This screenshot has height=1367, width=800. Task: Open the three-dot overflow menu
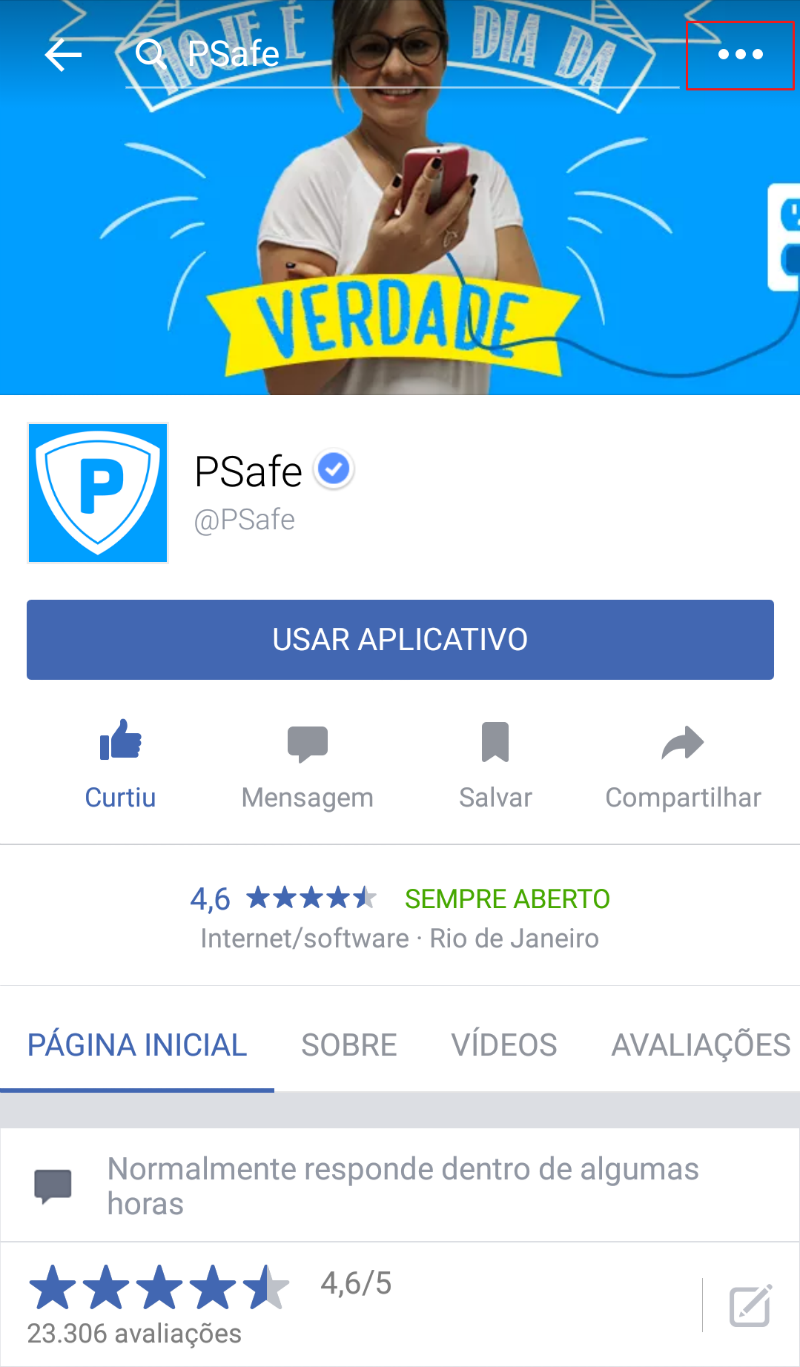740,54
